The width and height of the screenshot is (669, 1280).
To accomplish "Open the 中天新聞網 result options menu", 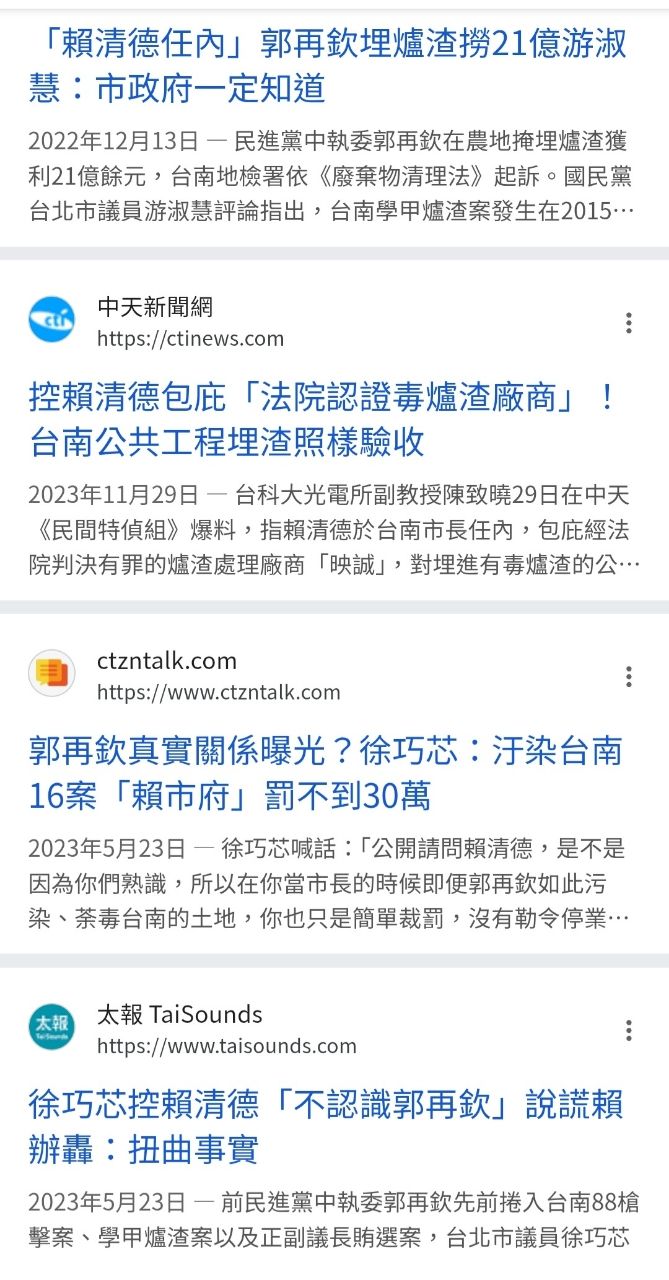I will coord(628,323).
